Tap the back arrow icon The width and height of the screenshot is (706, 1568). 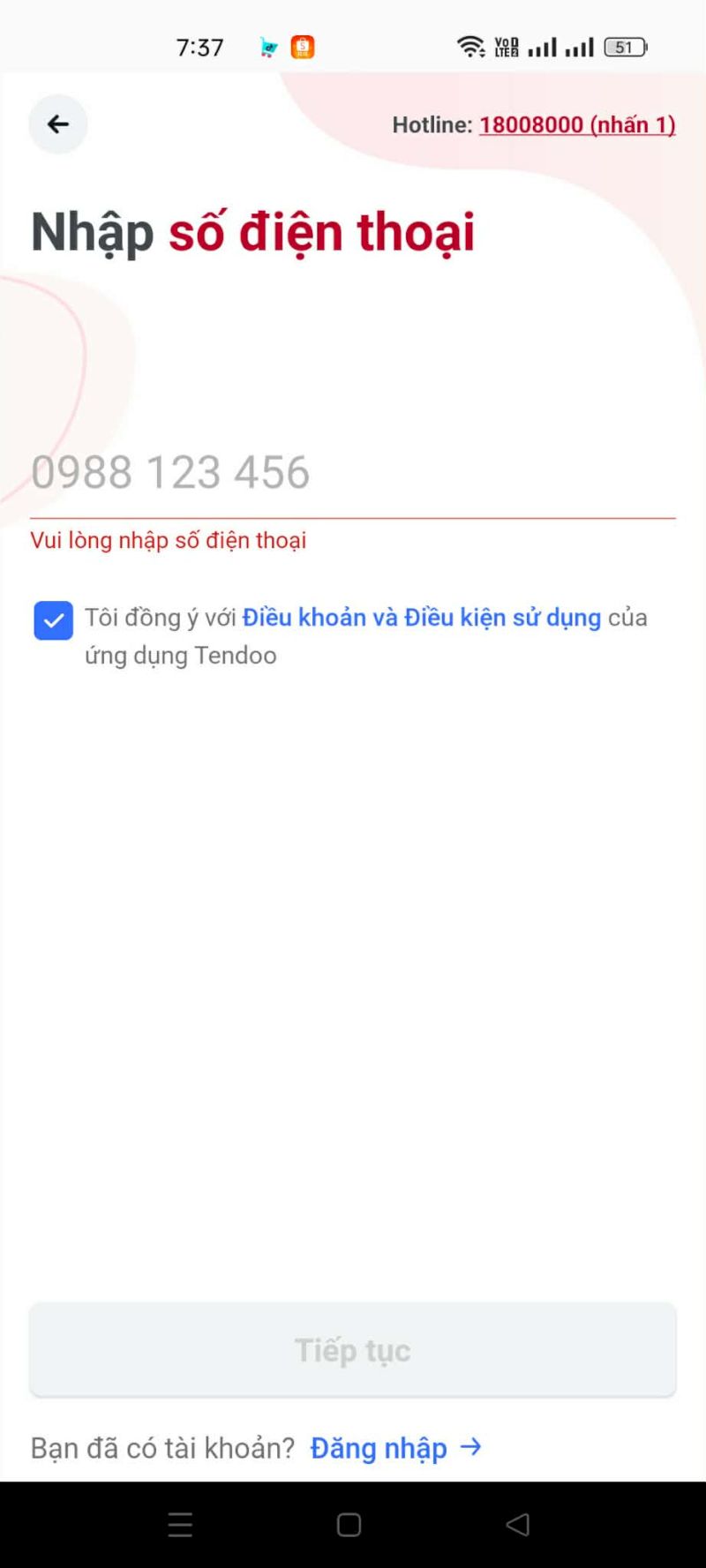coord(57,124)
